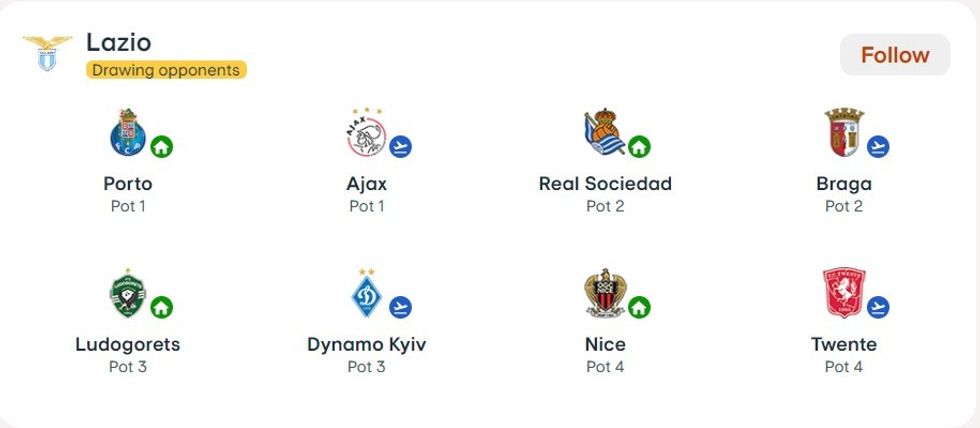Viewport: 980px width, 428px height.
Task: Open the Porto opponent tile
Action: [128, 160]
